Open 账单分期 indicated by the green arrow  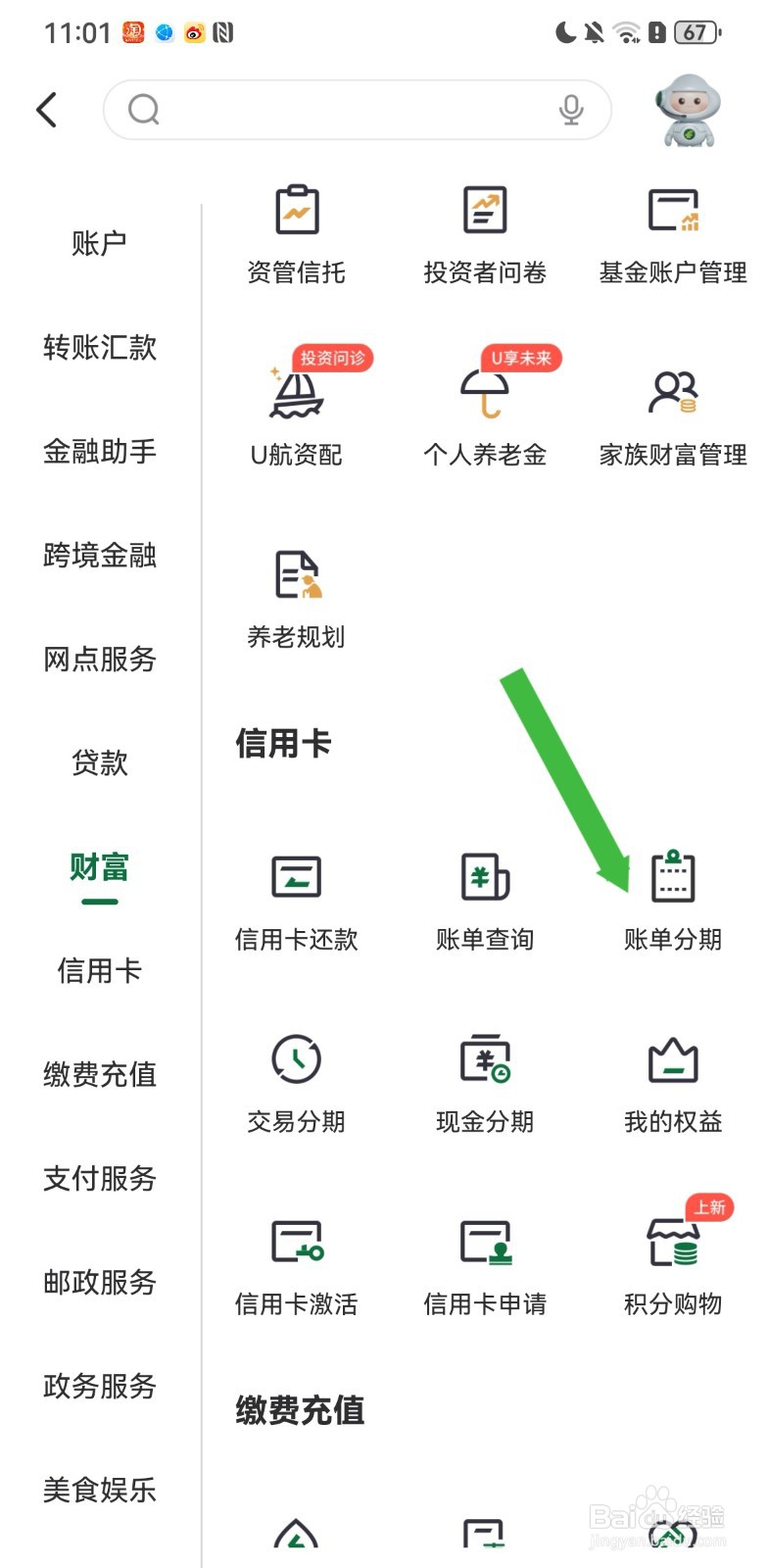pyautogui.click(x=672, y=899)
